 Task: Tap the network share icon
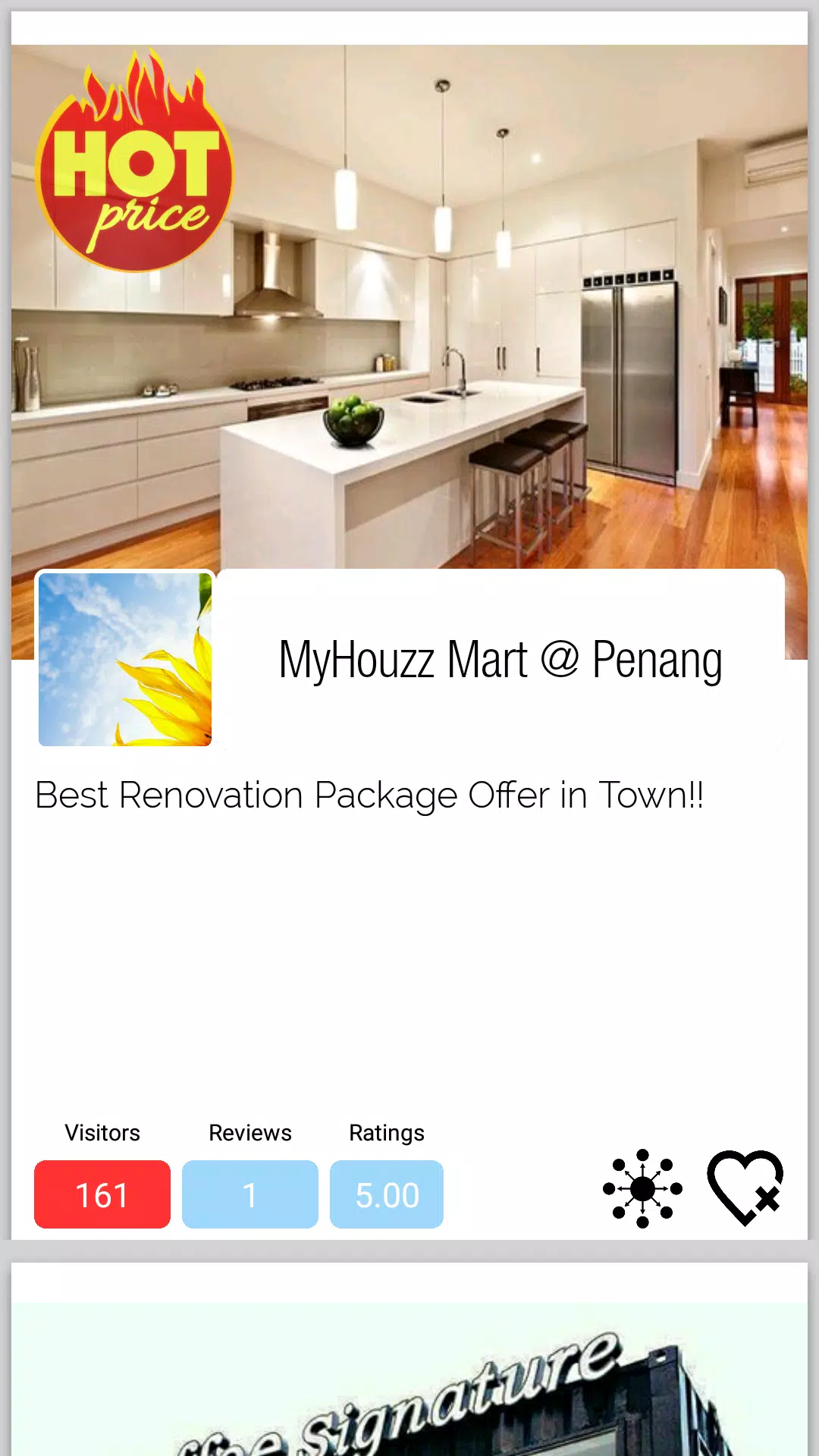(642, 1188)
